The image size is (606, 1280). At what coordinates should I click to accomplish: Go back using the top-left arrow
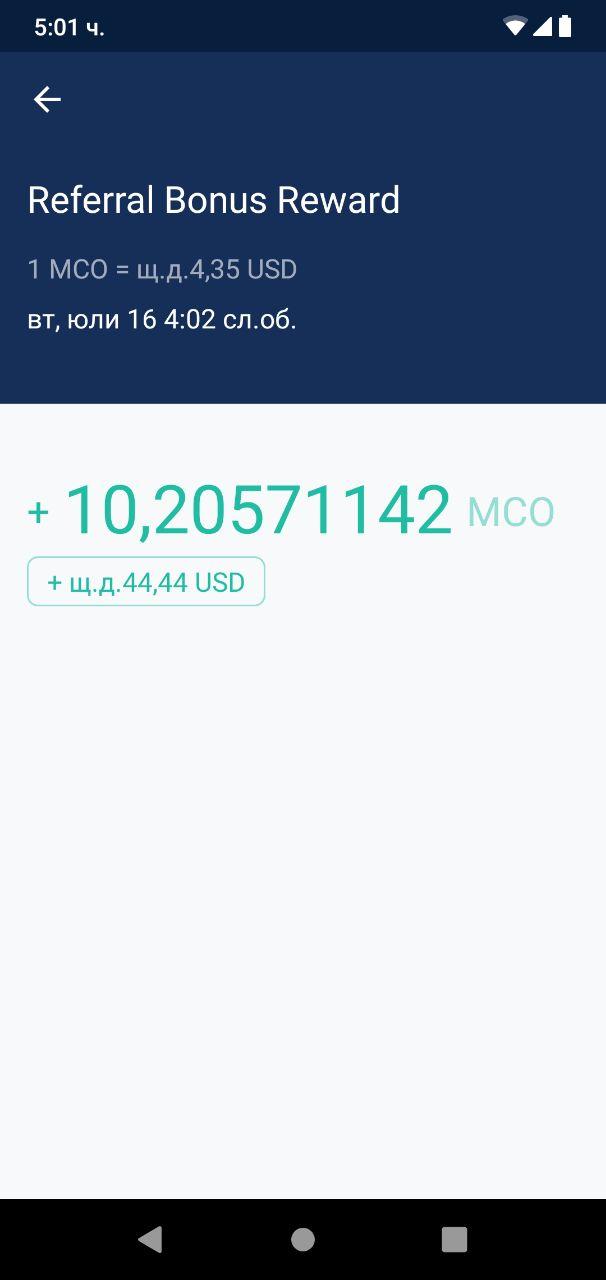click(47, 99)
